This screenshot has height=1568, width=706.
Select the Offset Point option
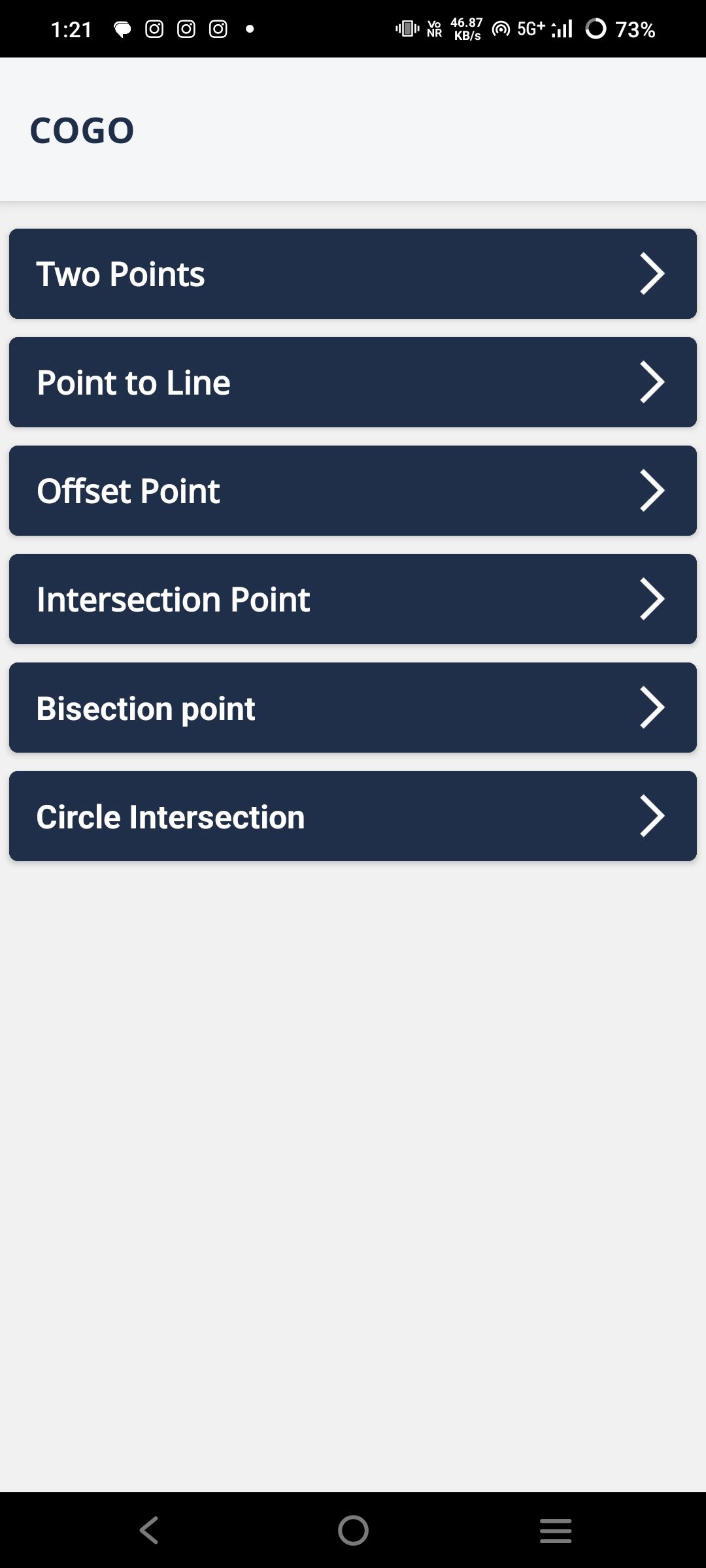[x=353, y=491]
